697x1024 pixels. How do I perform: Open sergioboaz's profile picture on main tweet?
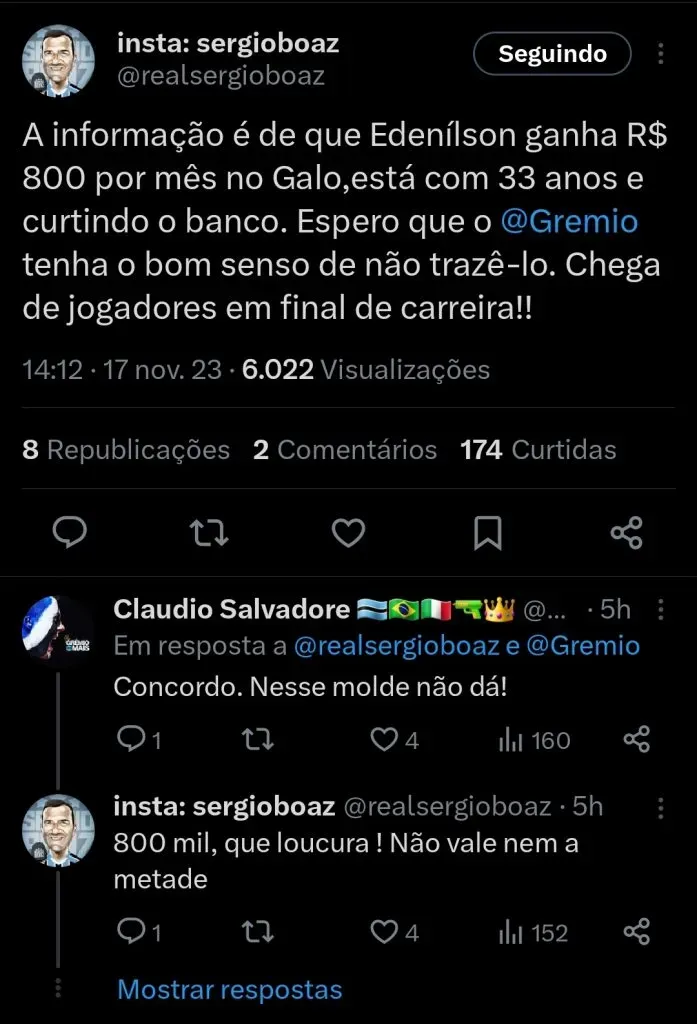point(58,60)
